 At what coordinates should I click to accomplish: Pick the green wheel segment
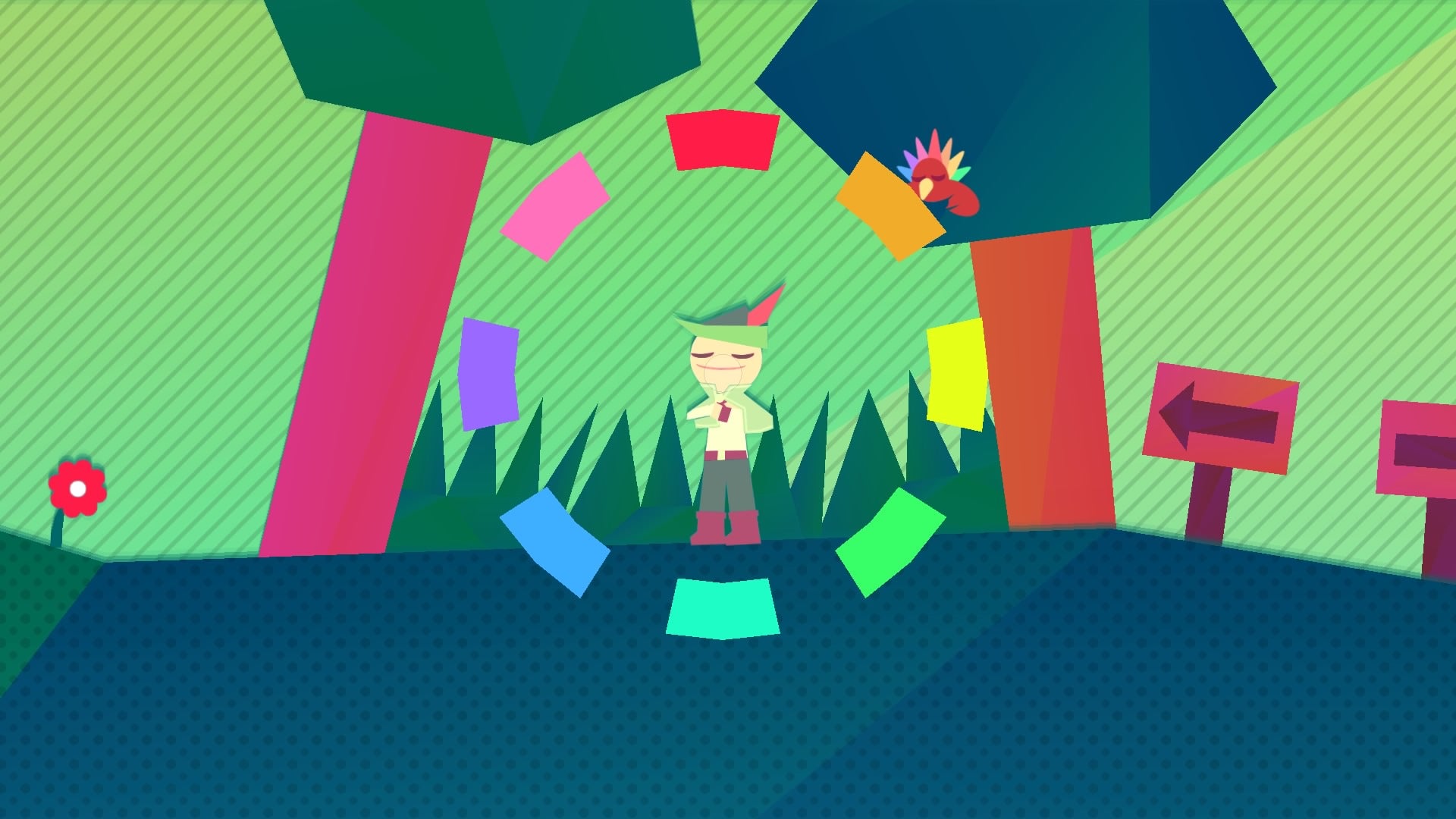890,541
